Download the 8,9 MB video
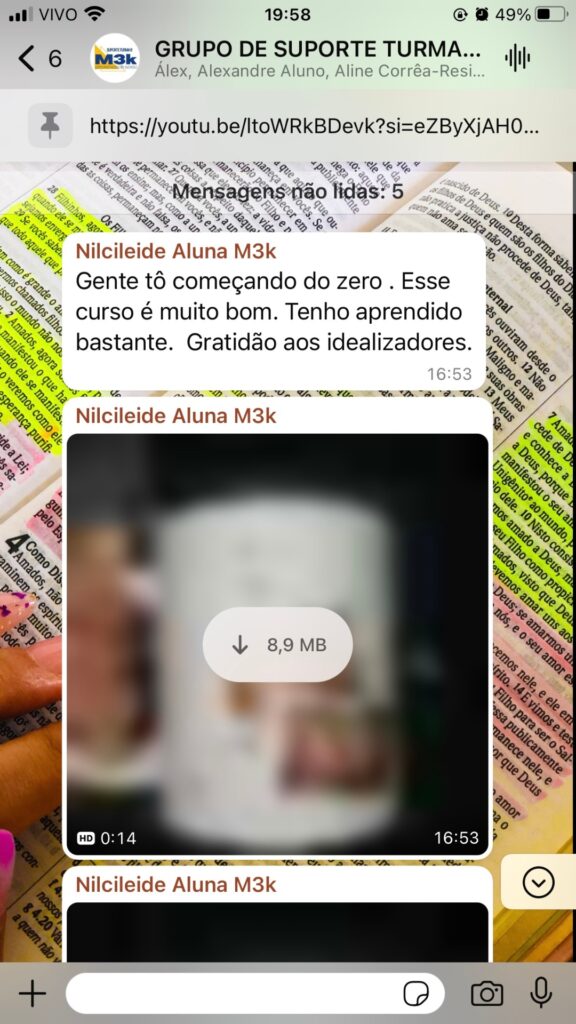Screen dimensions: 576x1024 tap(278, 645)
